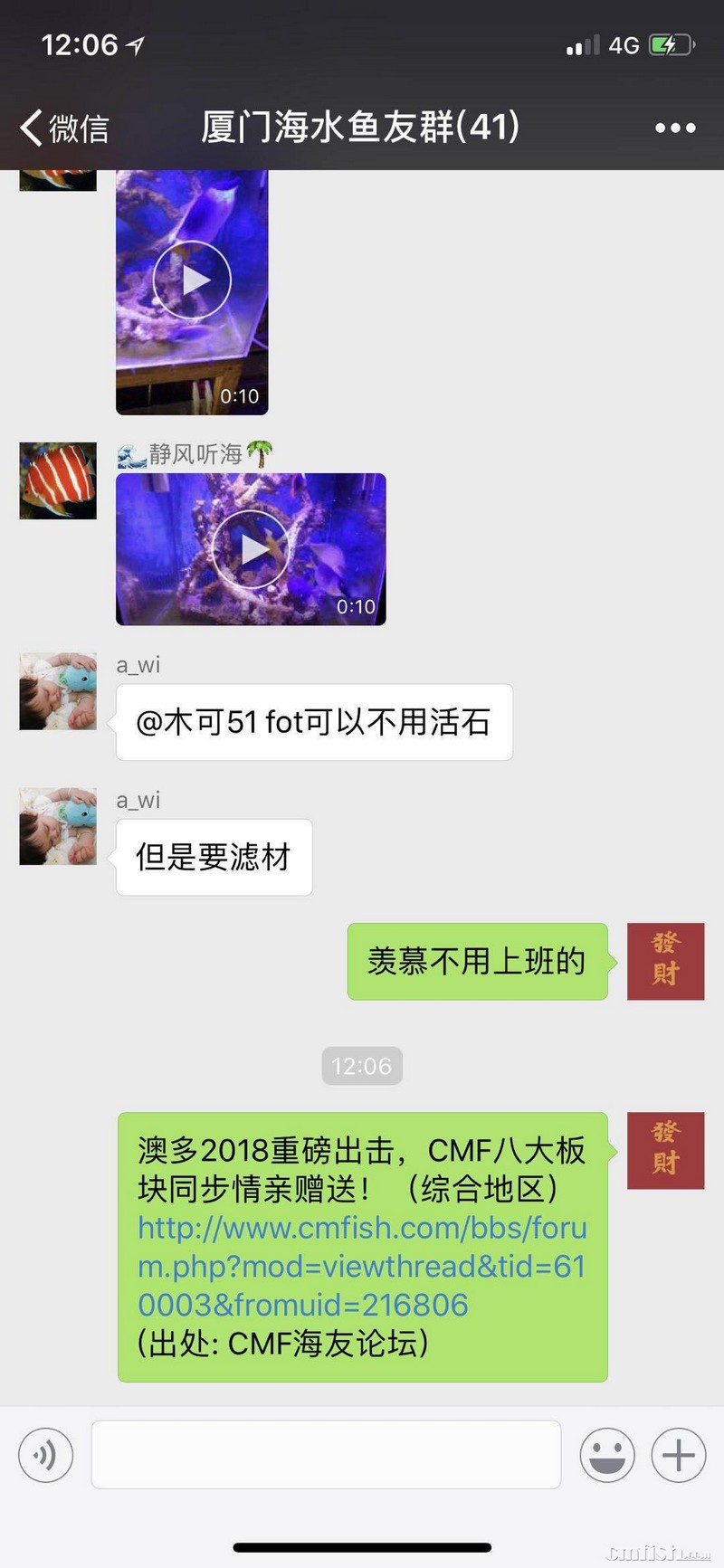Open a_wi's avatar beside fot message
Screen dimensions: 724x1568
tap(58, 691)
